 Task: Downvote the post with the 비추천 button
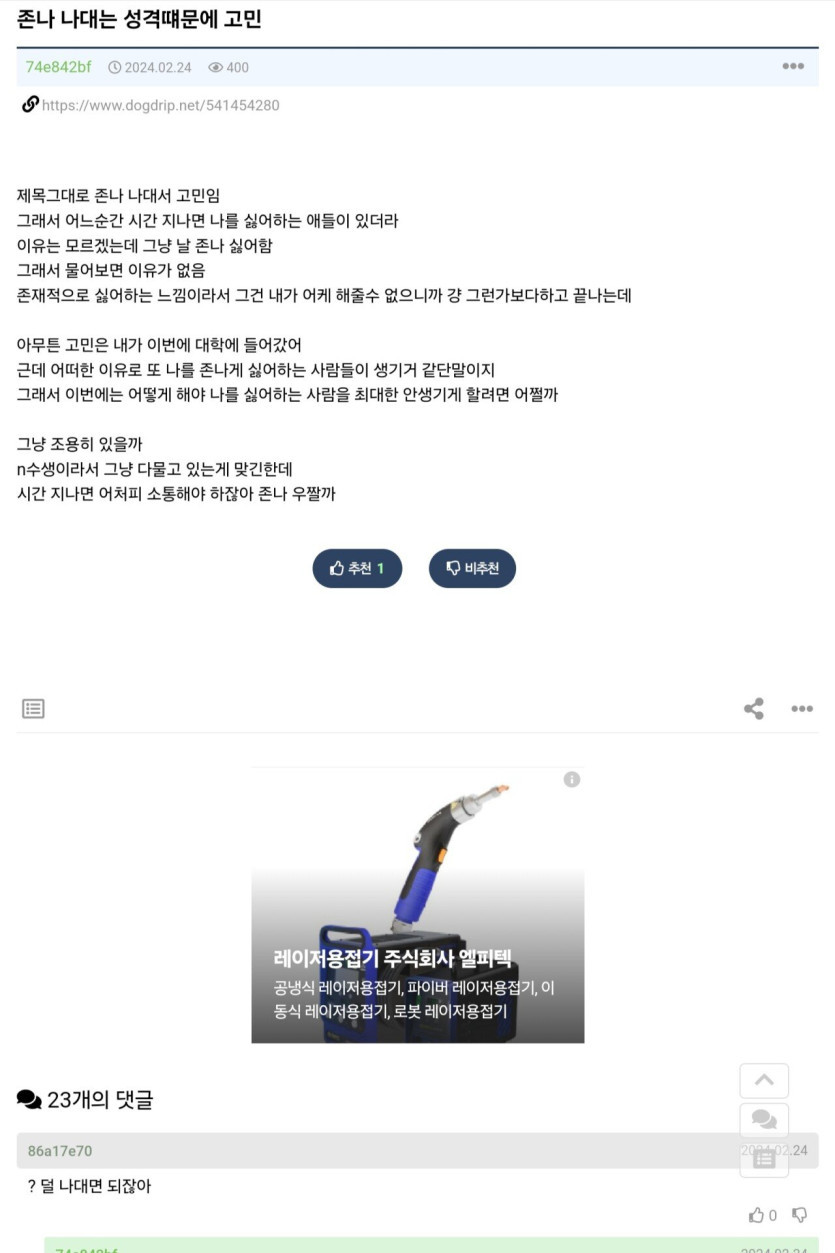coord(472,568)
